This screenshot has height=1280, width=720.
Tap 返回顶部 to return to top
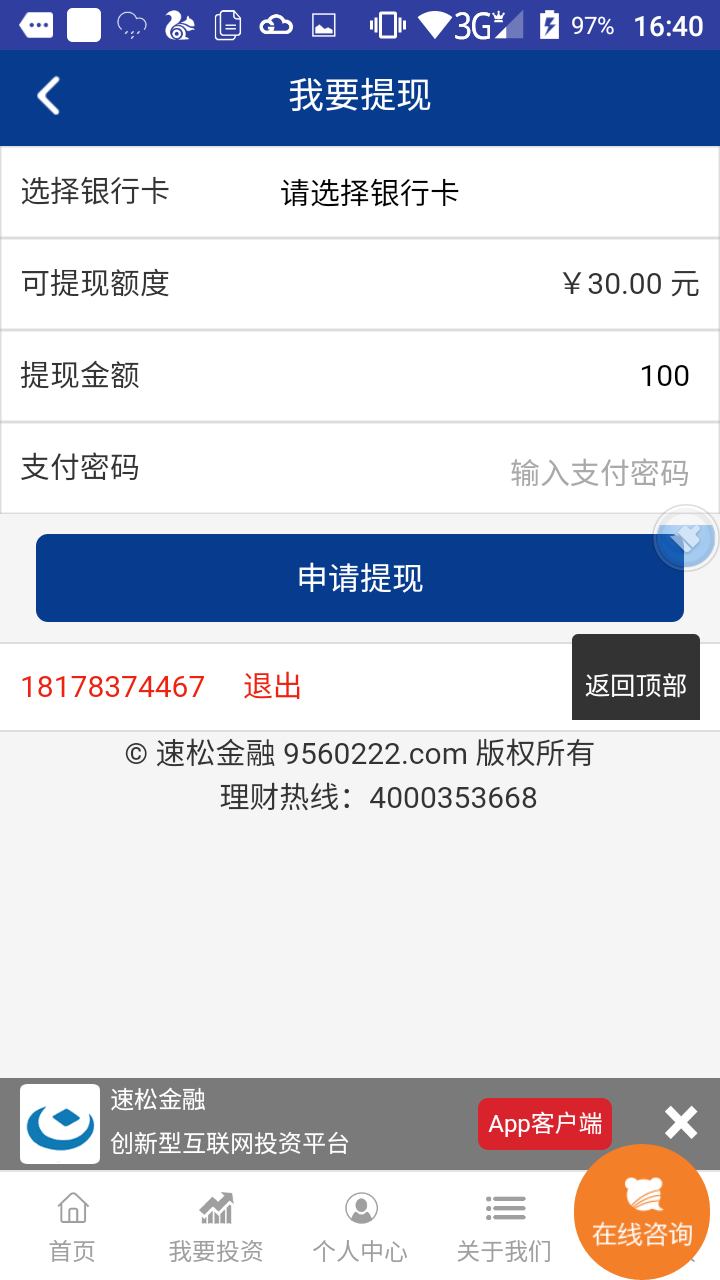pos(636,684)
